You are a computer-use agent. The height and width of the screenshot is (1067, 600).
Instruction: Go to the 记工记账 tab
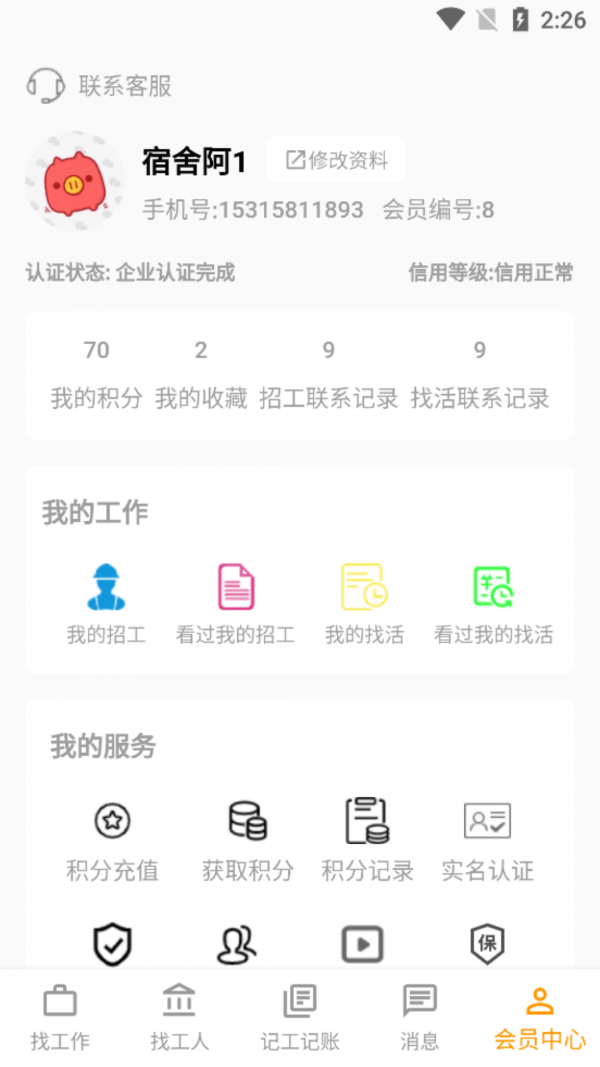(x=300, y=1018)
